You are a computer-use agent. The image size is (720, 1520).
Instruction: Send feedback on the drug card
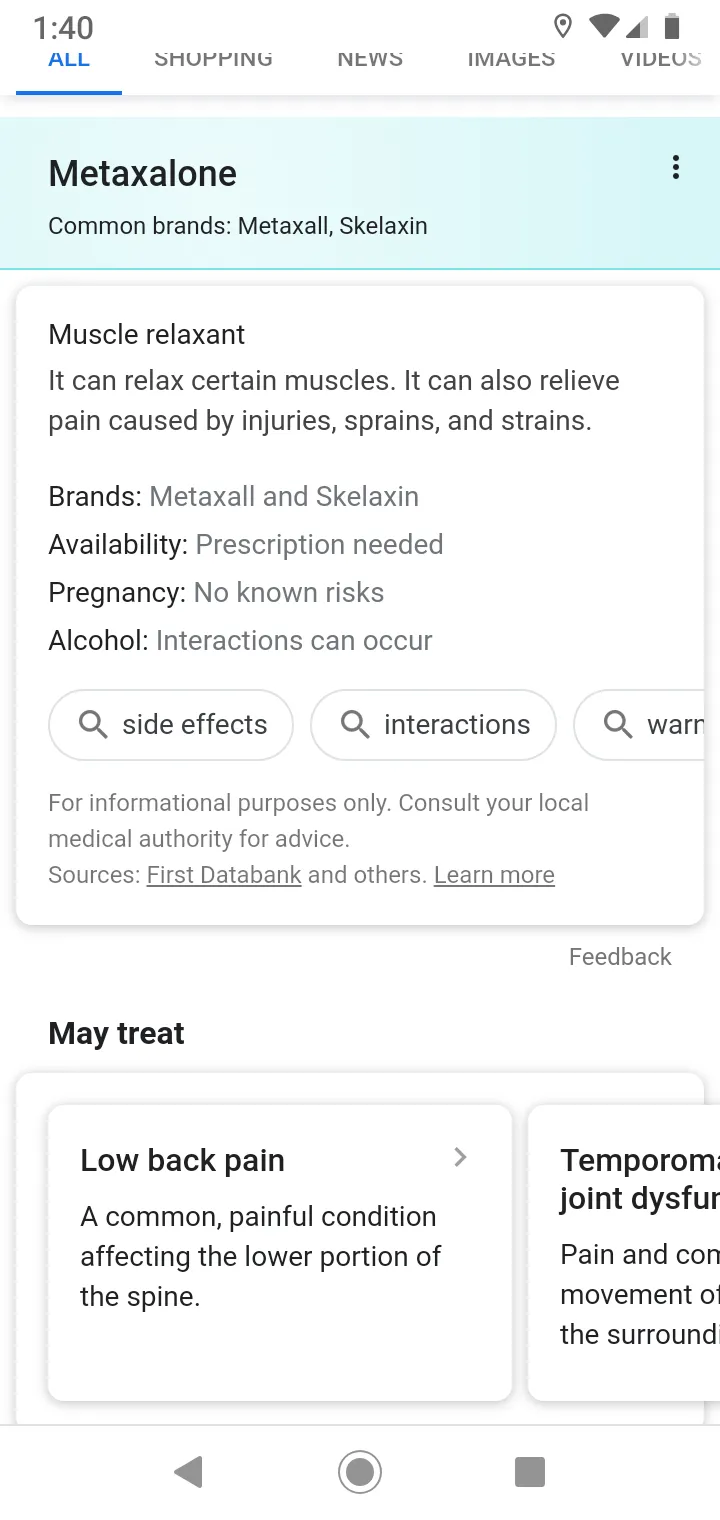[x=620, y=957]
